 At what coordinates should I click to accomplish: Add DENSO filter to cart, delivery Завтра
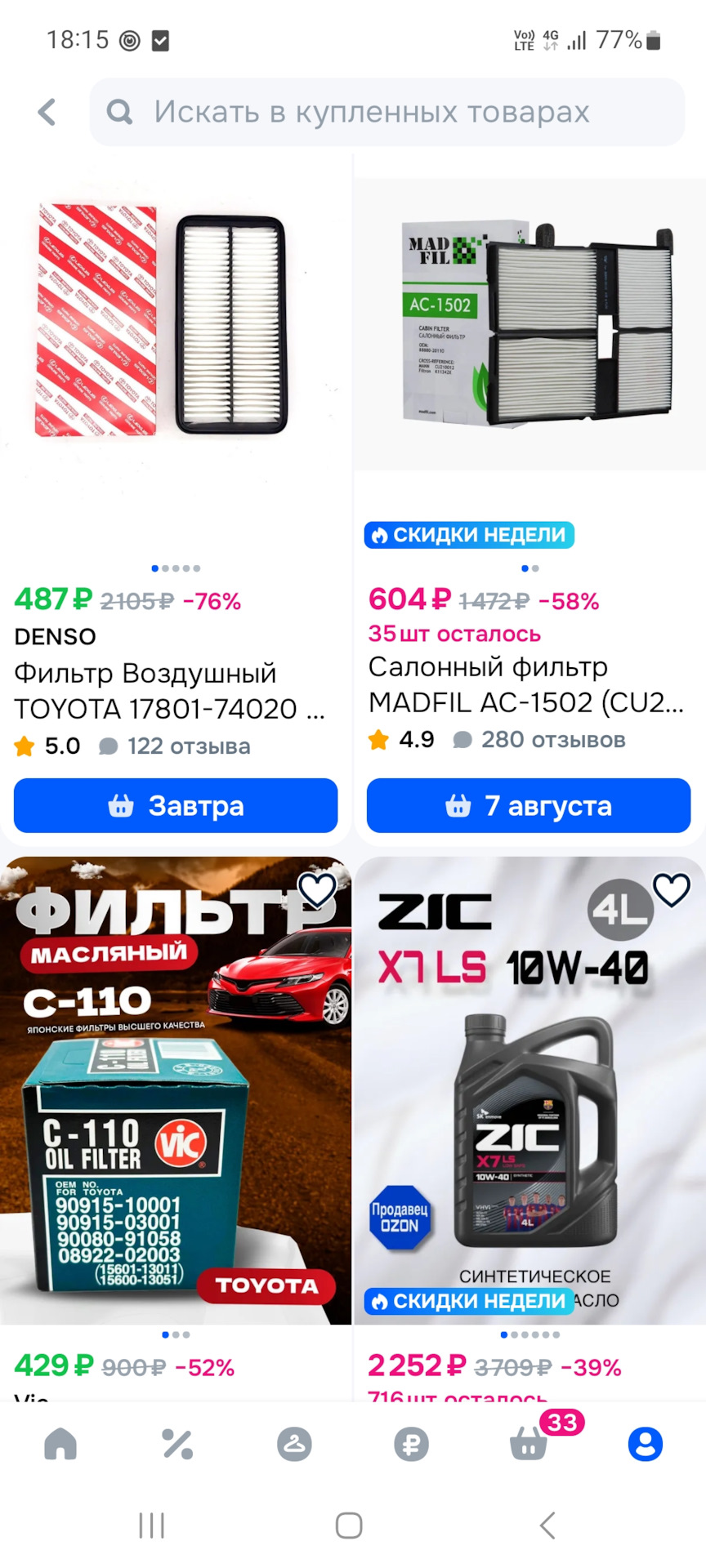click(x=176, y=806)
